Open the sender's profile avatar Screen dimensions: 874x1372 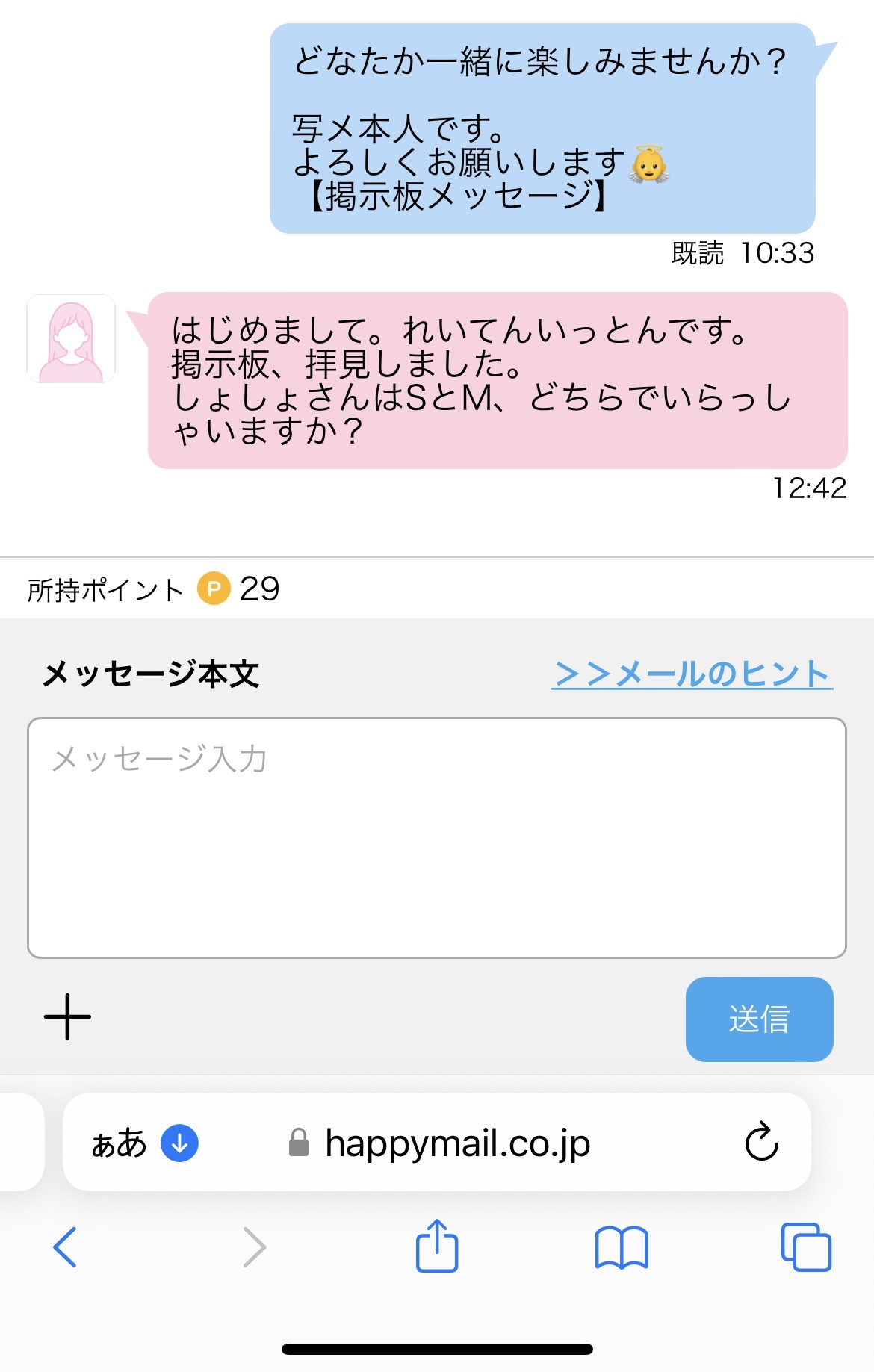tap(71, 338)
